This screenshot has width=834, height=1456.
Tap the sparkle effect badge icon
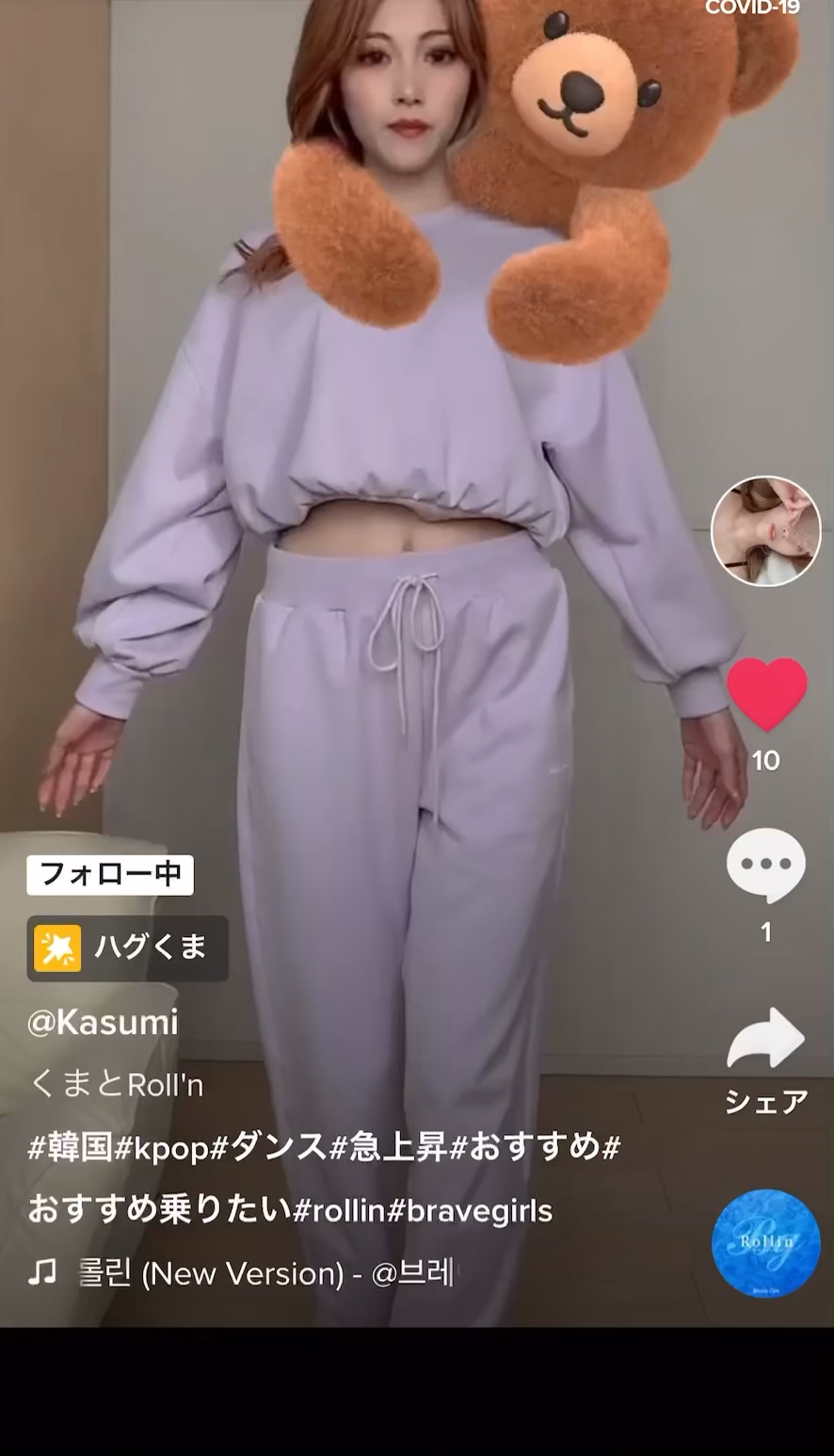coord(58,948)
